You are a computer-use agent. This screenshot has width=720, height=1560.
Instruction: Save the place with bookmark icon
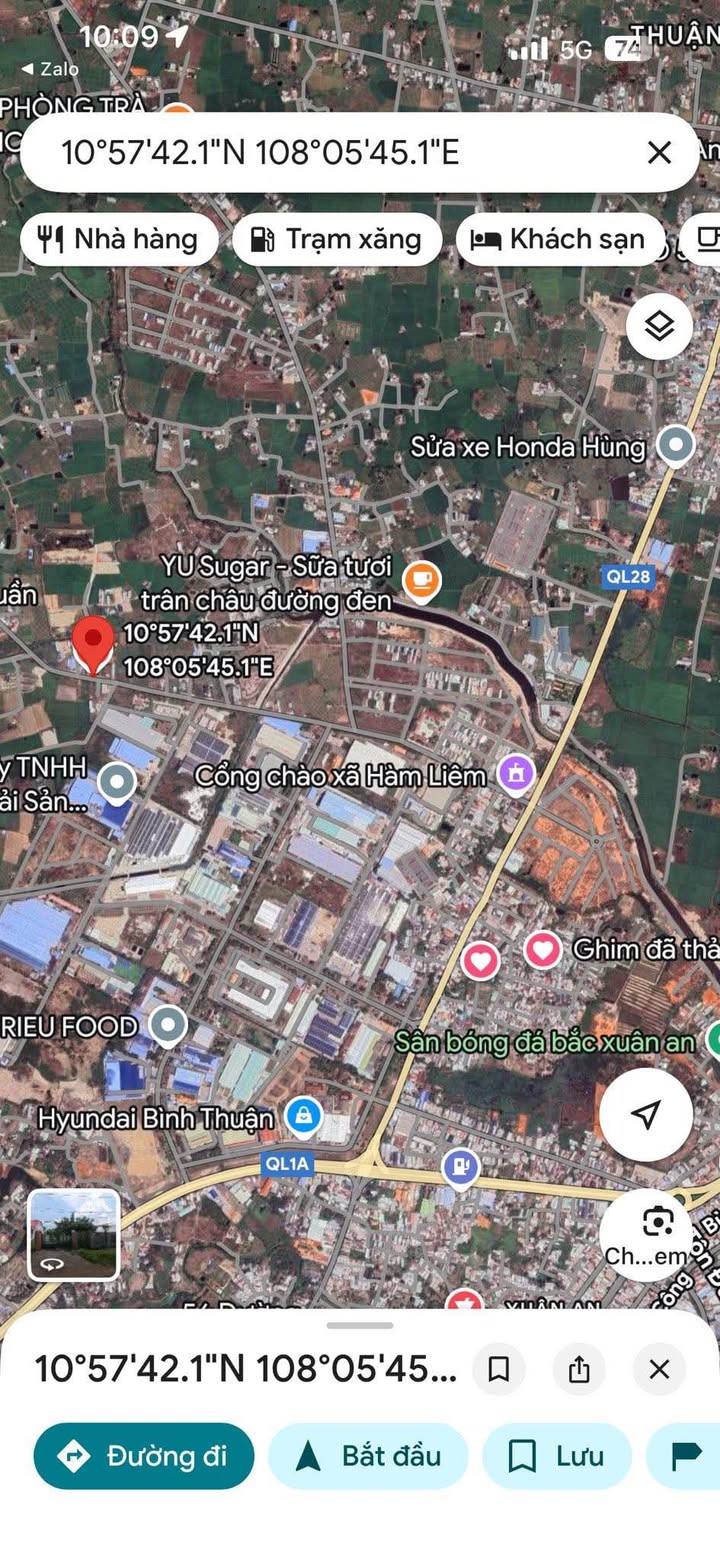498,1369
